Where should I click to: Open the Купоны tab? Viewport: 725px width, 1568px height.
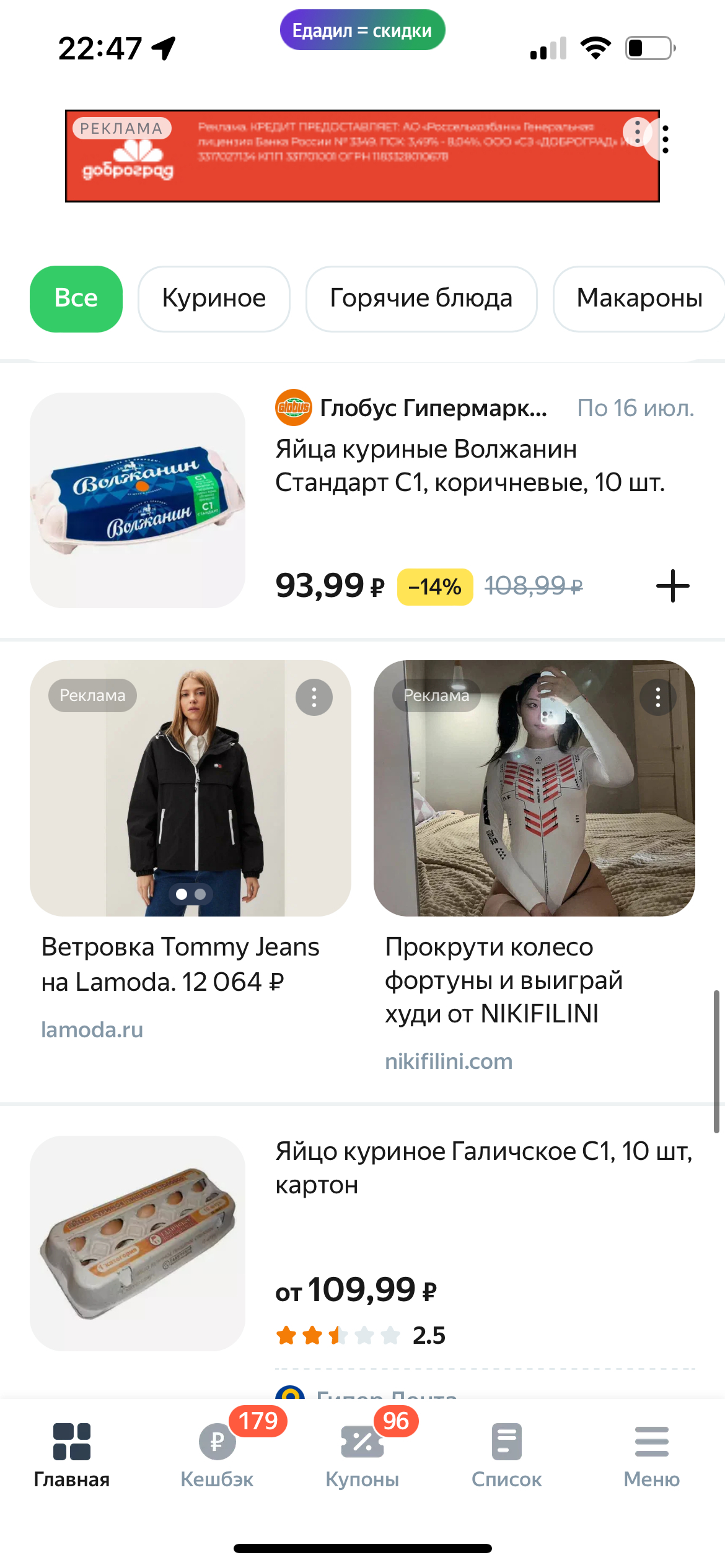[x=362, y=1455]
